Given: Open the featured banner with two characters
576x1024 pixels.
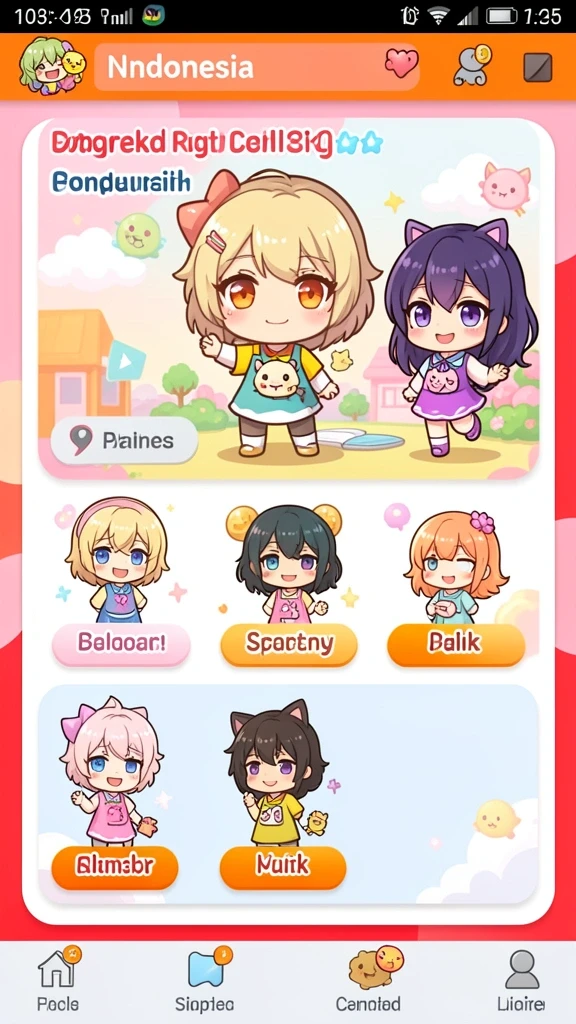Looking at the screenshot, I should 288,298.
